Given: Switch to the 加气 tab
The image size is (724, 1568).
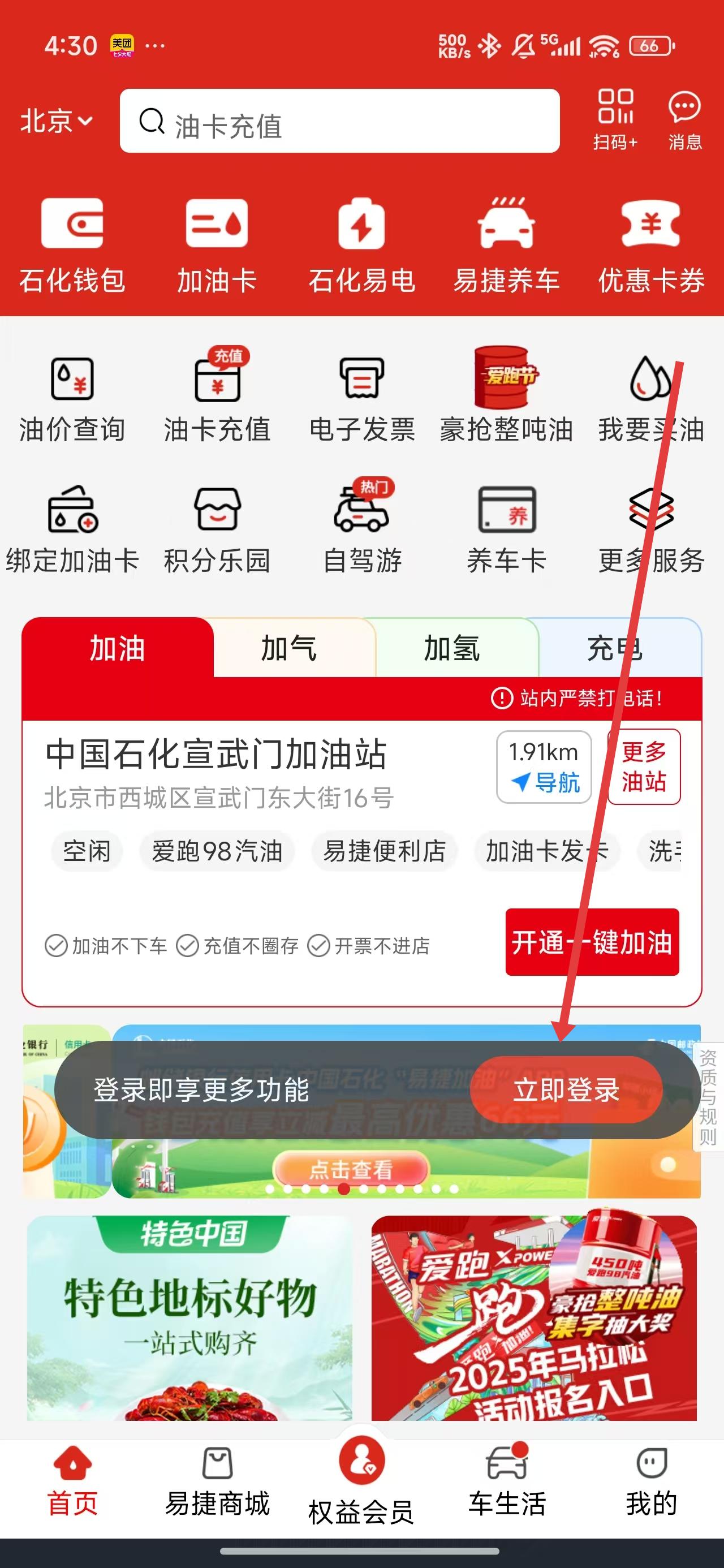Looking at the screenshot, I should click(288, 648).
